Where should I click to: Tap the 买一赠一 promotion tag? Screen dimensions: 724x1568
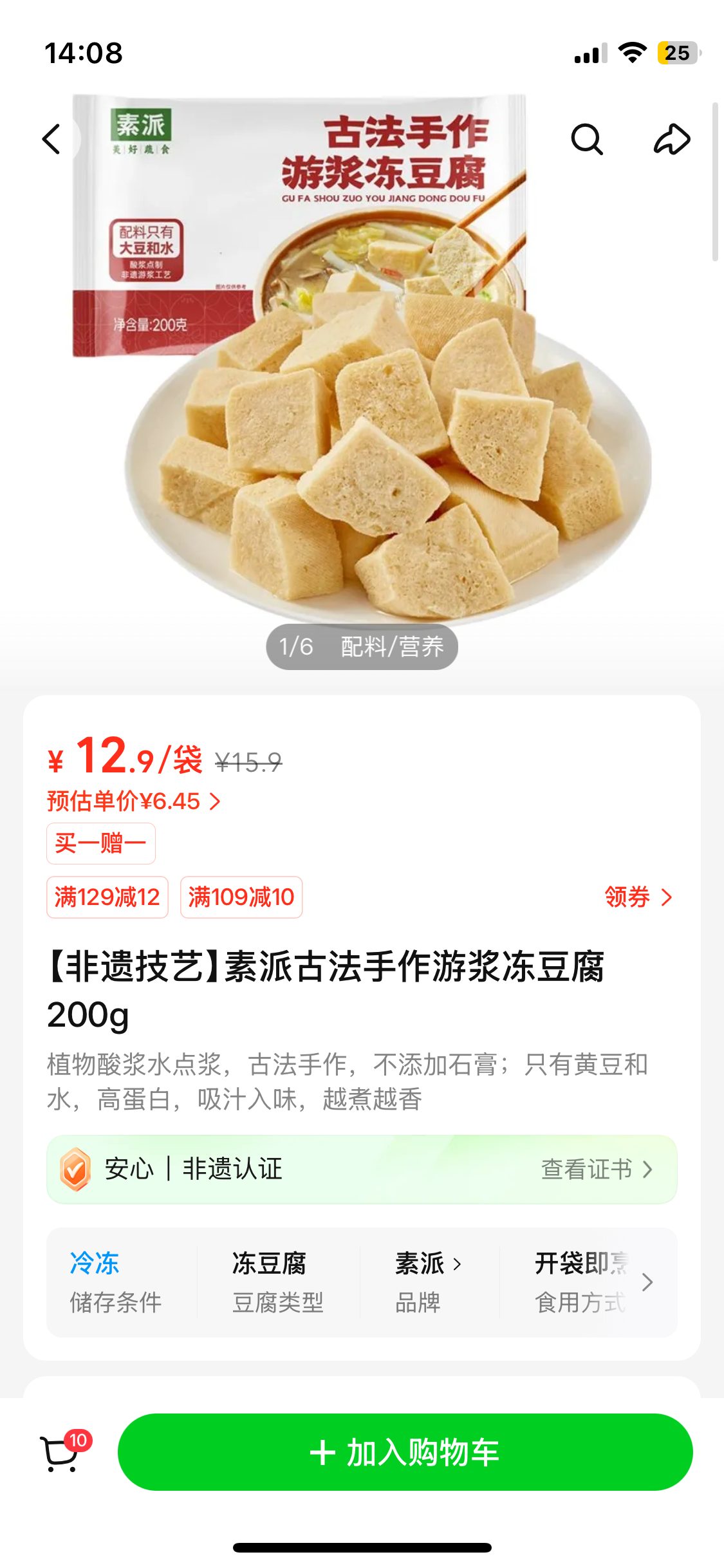pyautogui.click(x=101, y=843)
